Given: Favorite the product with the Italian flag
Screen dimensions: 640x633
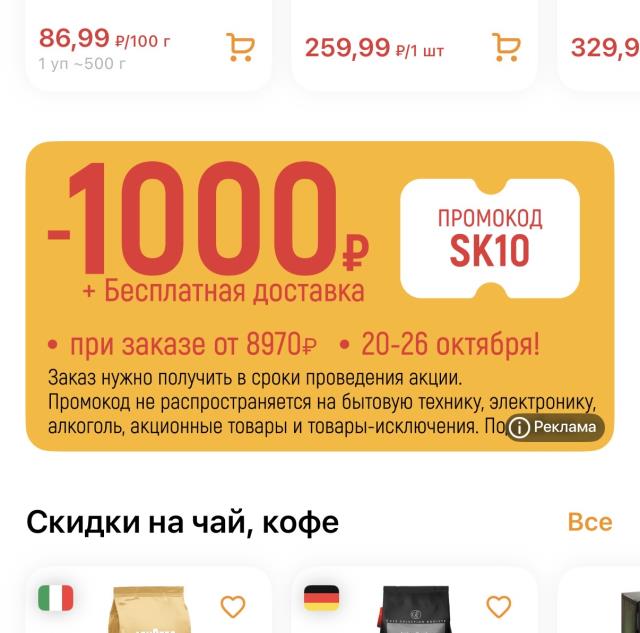Looking at the screenshot, I should click(x=232, y=606).
